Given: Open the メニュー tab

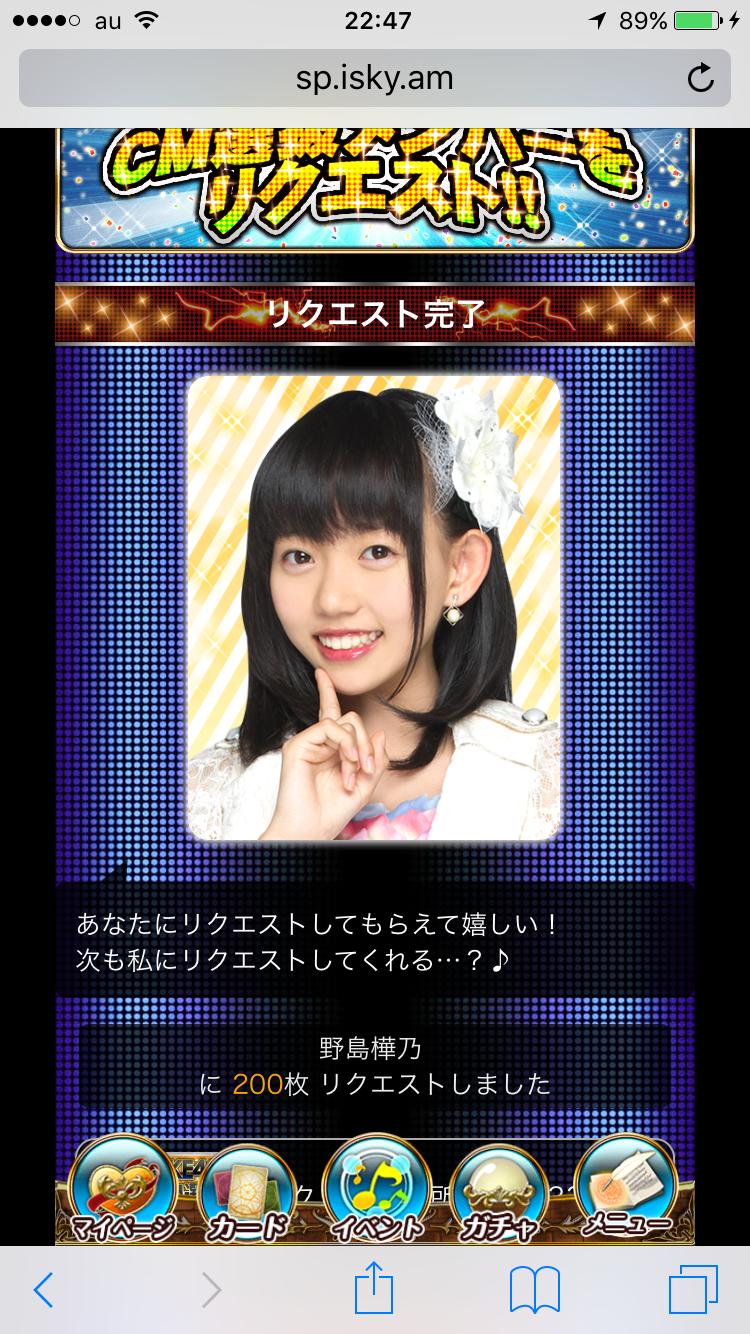Looking at the screenshot, I should tap(627, 1190).
